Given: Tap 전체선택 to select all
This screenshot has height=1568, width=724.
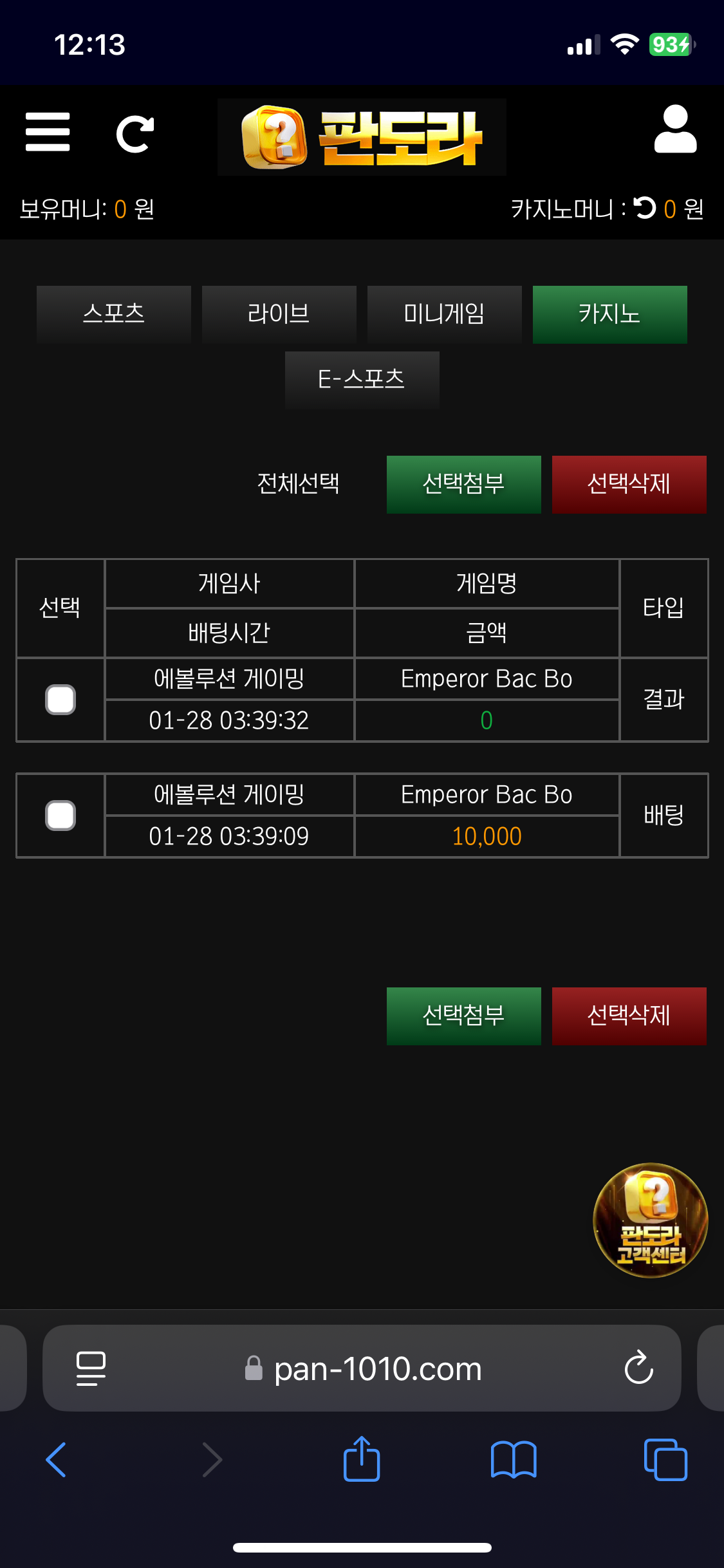Looking at the screenshot, I should pyautogui.click(x=298, y=483).
